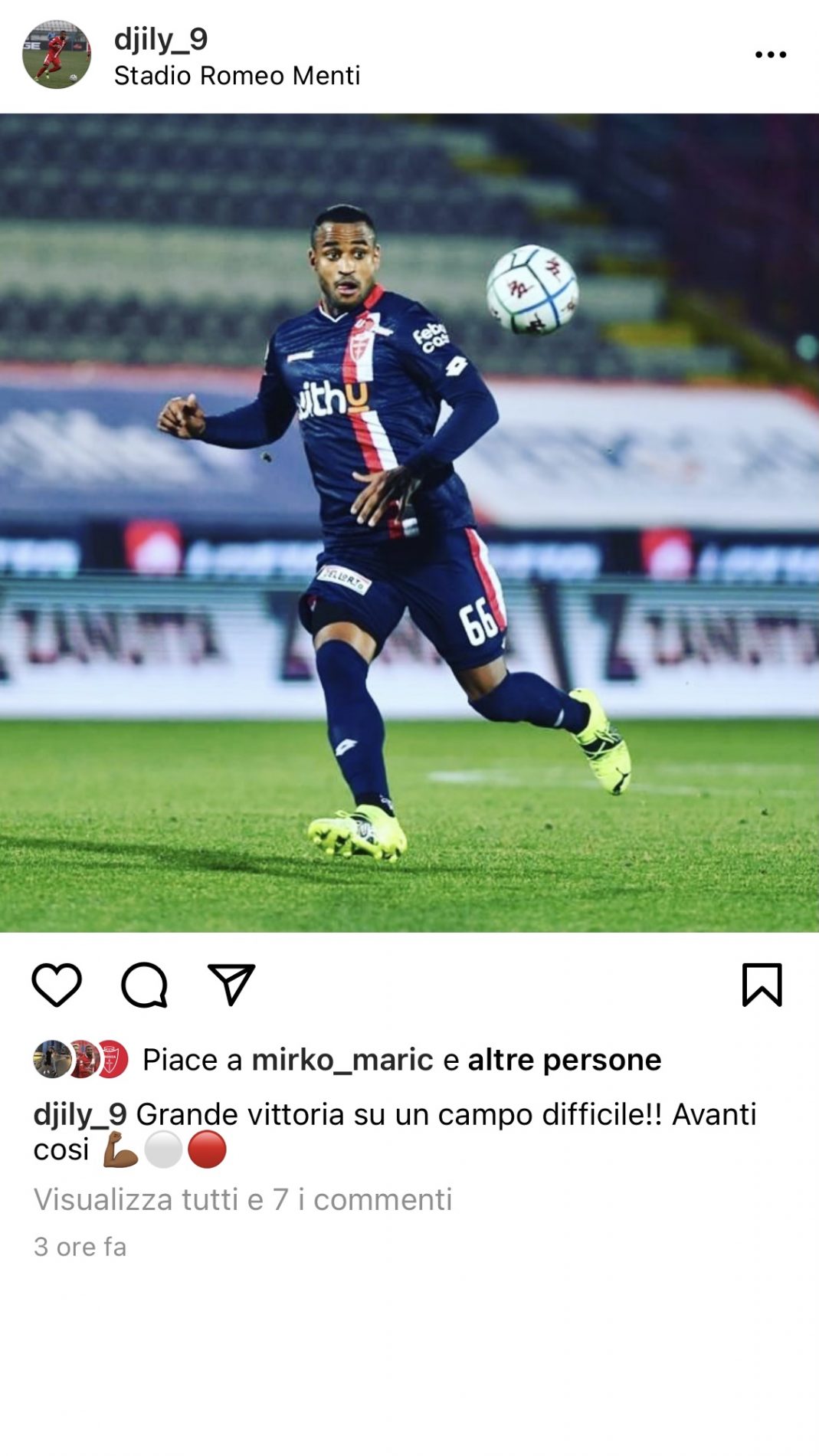
Task: Save the post with the bookmark icon
Action: [762, 985]
